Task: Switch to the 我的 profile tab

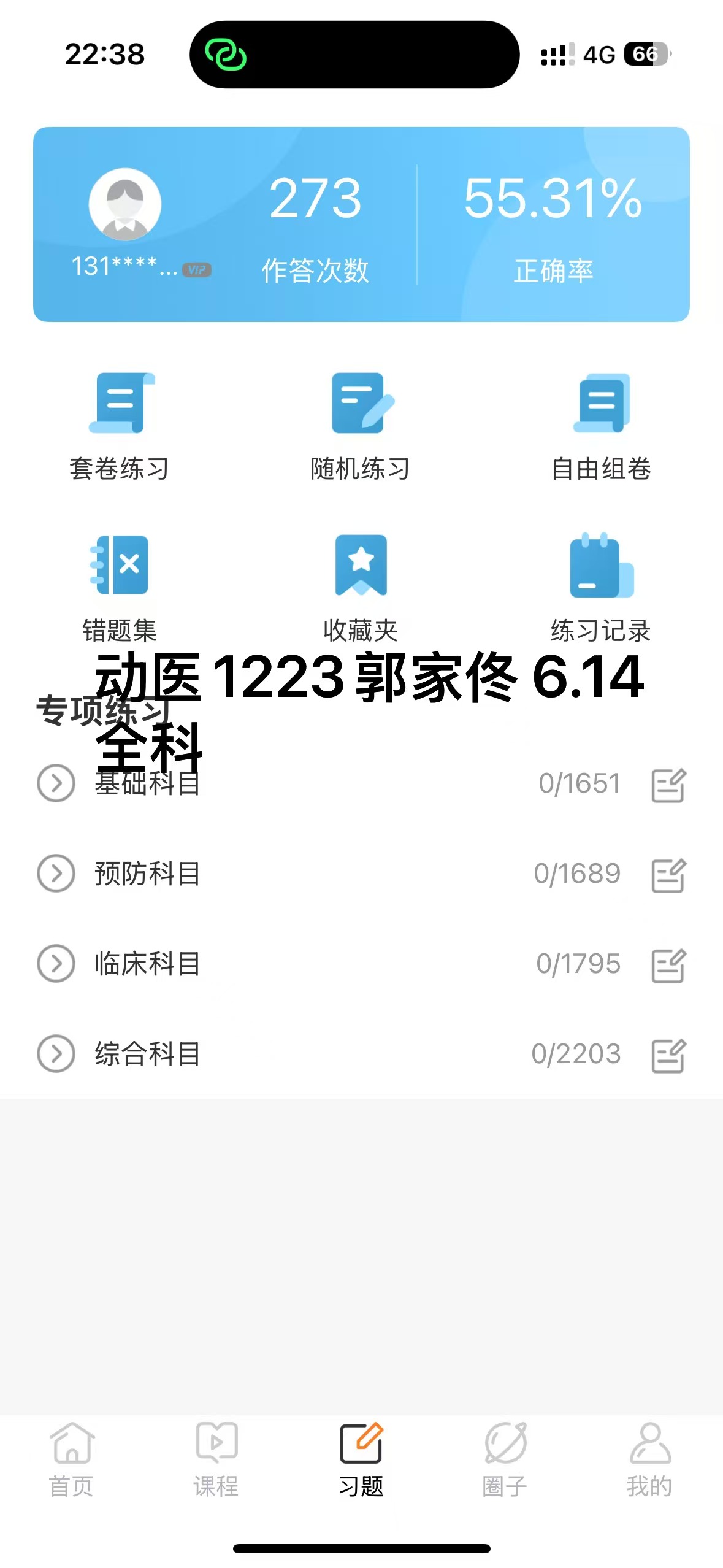Action: pyautogui.click(x=650, y=1459)
